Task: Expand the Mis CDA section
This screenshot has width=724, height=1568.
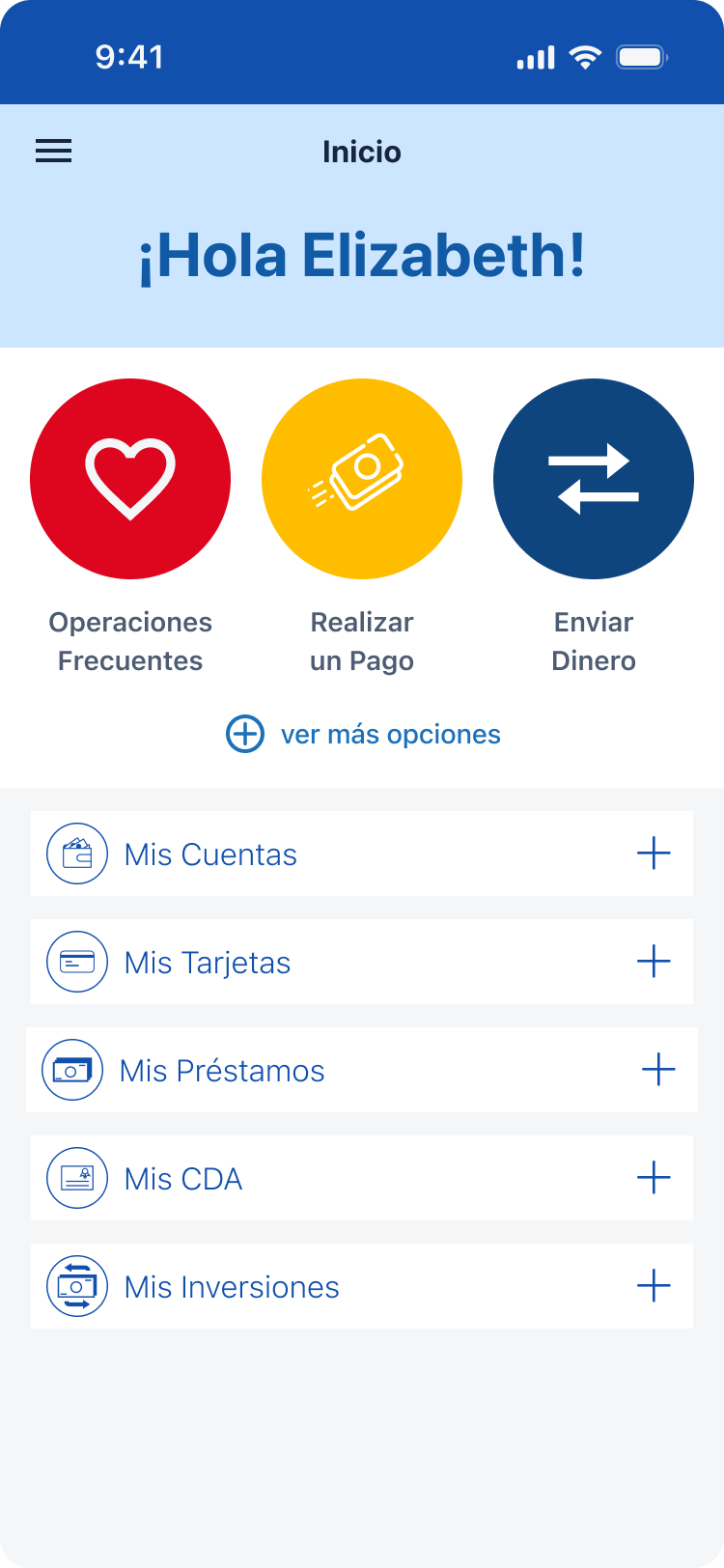Action: pos(654,1178)
